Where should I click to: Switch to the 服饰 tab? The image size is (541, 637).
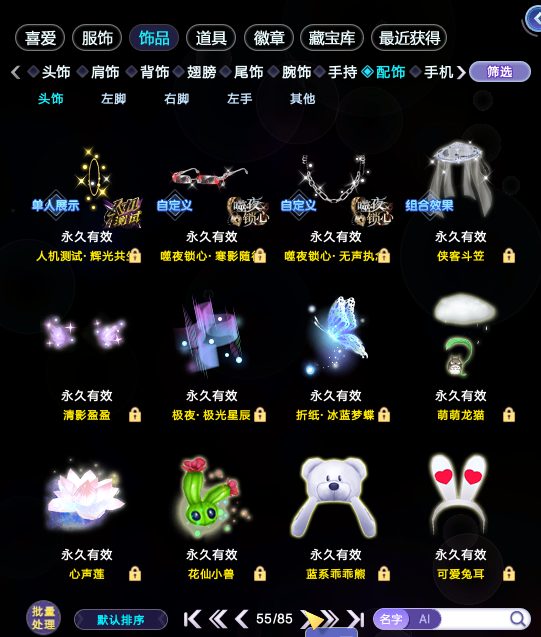(x=97, y=38)
